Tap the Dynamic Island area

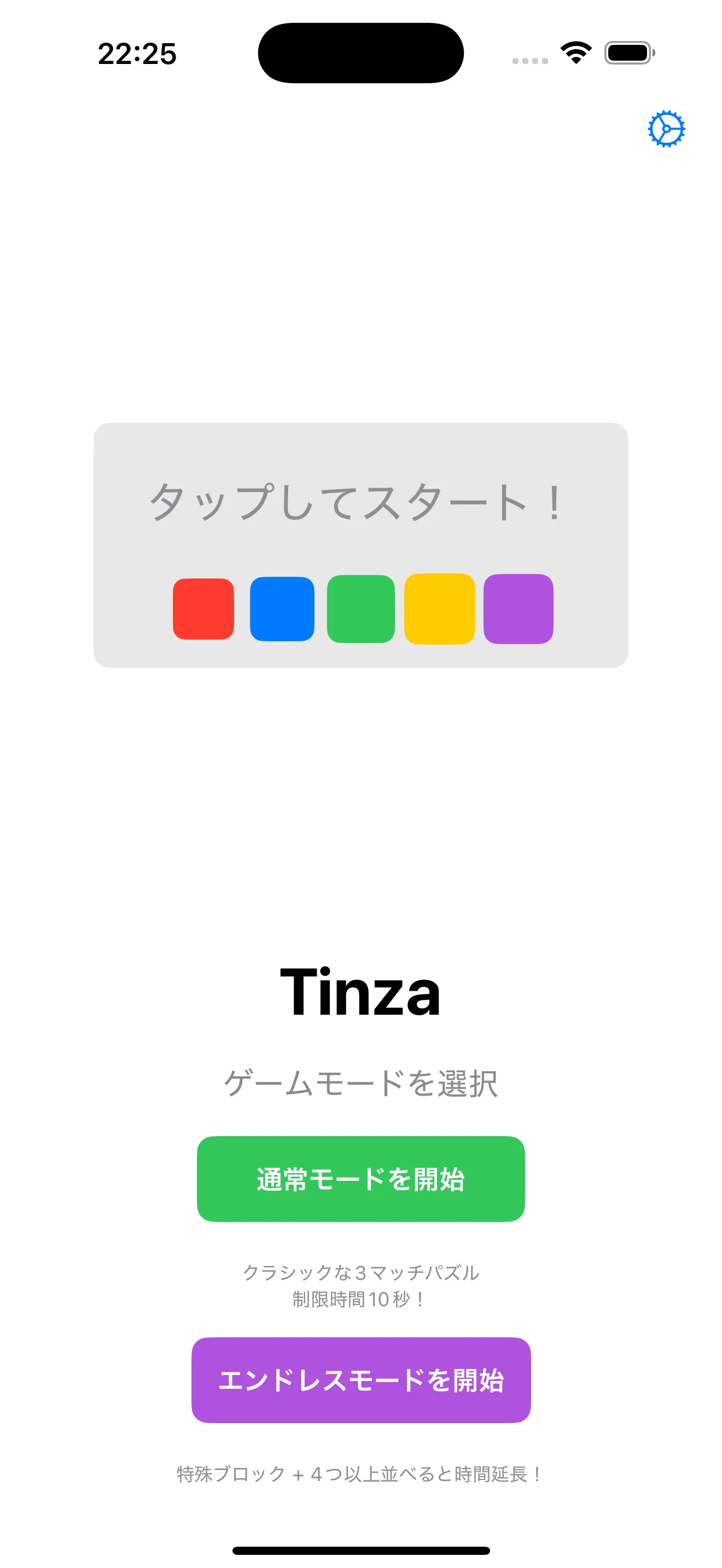point(361,52)
